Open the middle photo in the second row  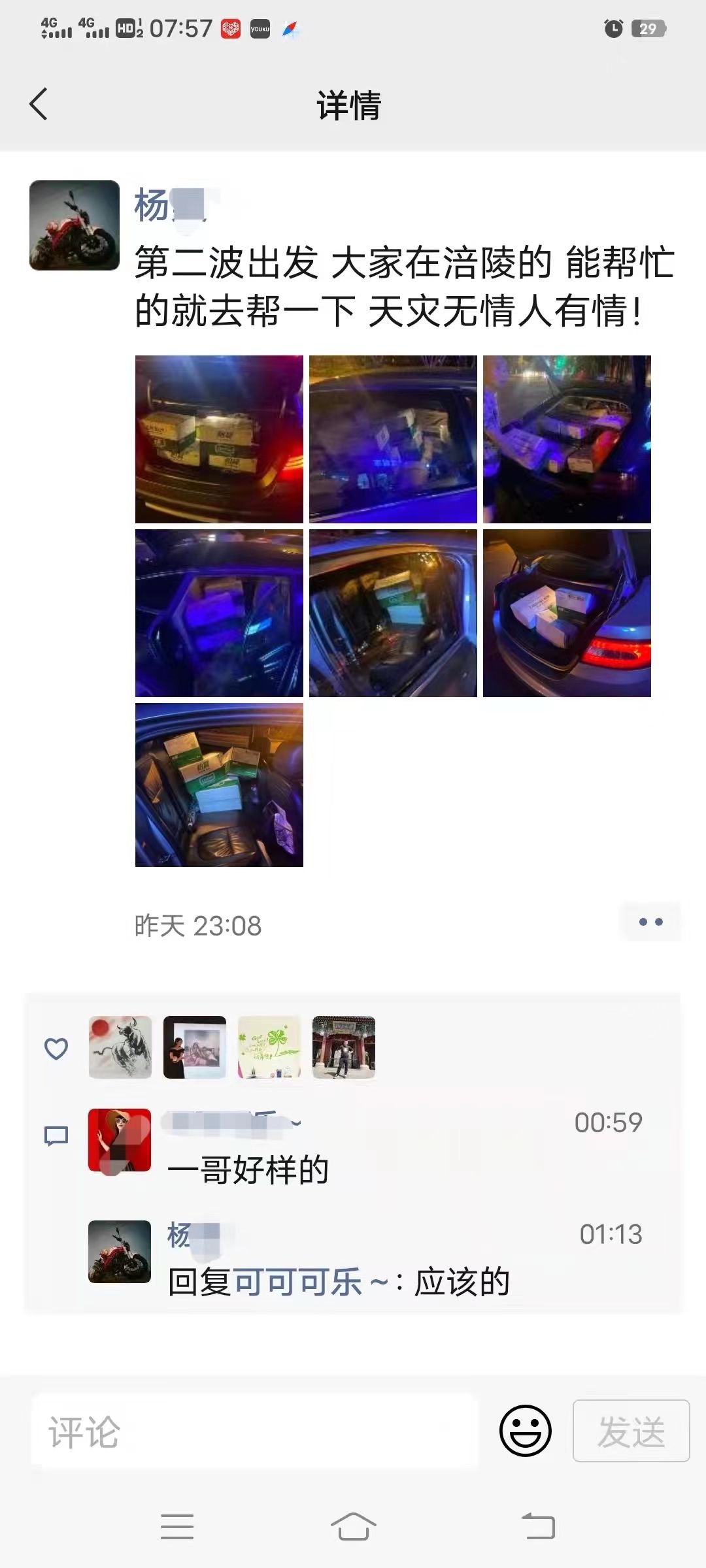393,613
